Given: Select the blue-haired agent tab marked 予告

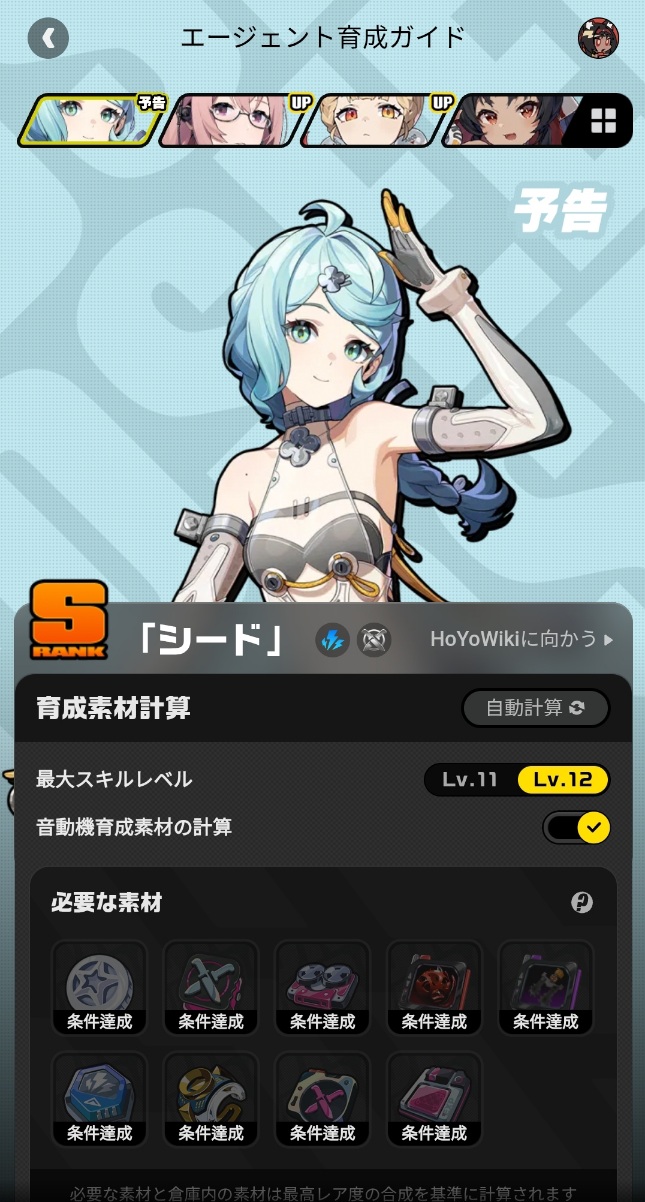Looking at the screenshot, I should click(91, 121).
